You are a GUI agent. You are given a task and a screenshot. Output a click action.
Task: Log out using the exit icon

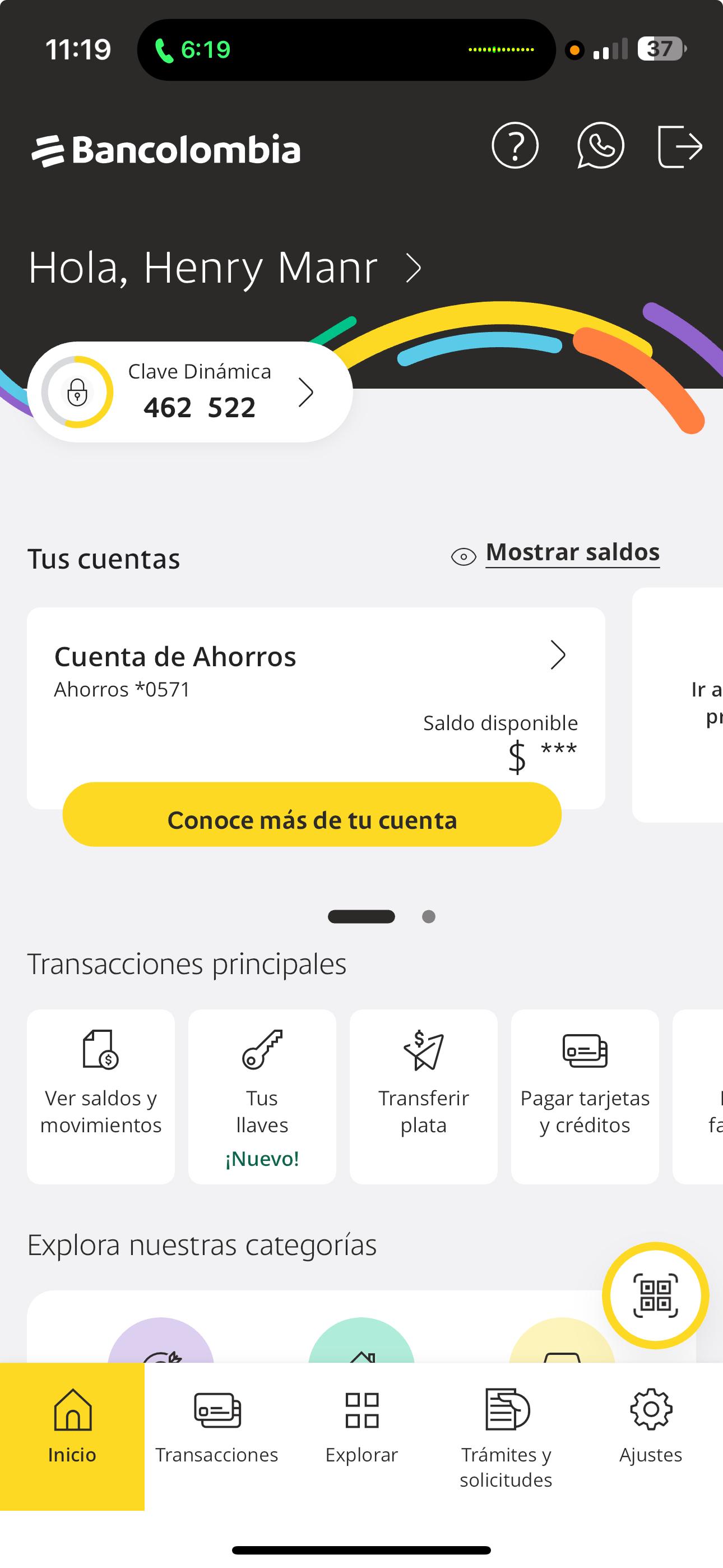click(x=680, y=146)
